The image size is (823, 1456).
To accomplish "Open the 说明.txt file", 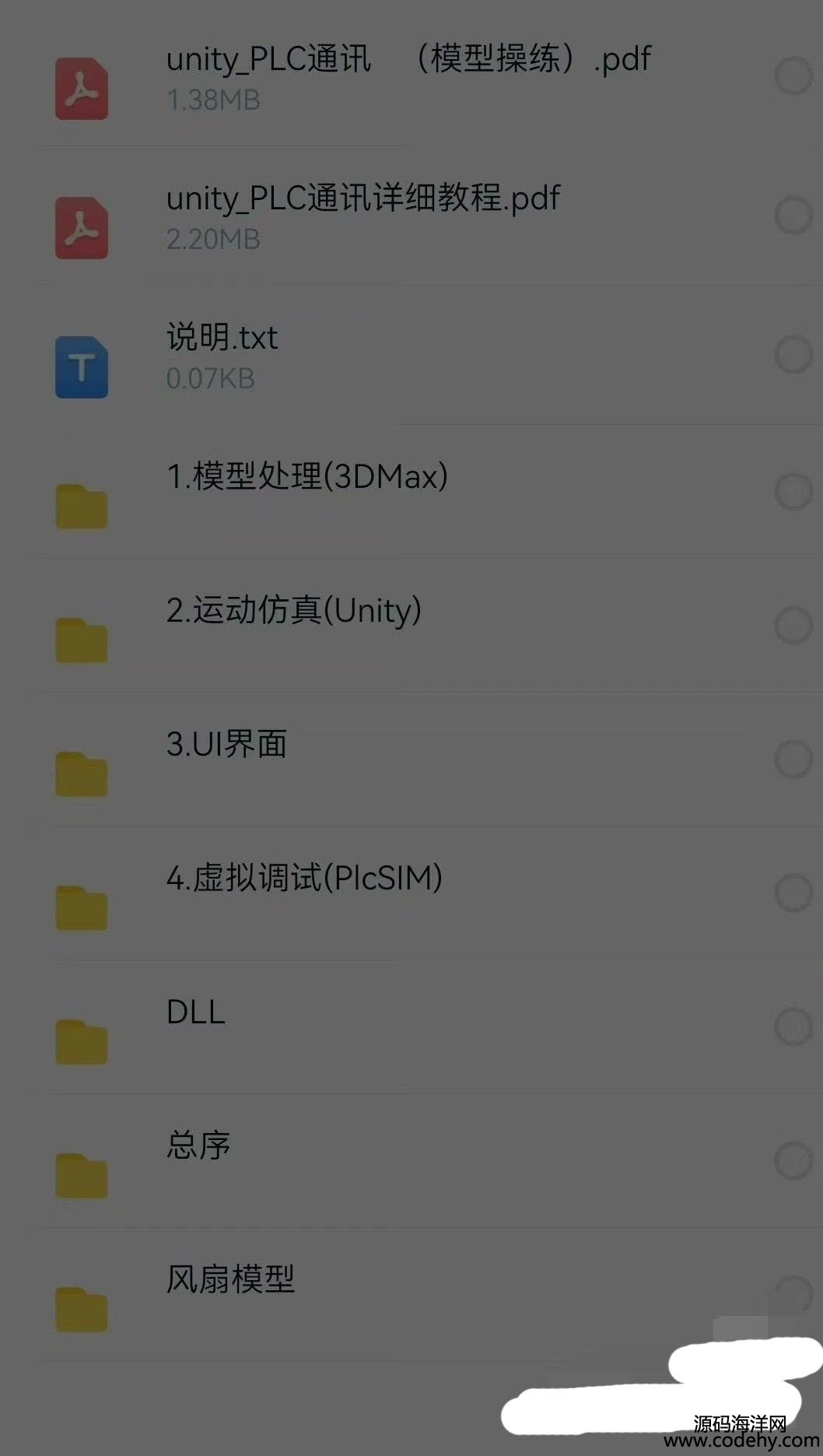I will point(411,355).
